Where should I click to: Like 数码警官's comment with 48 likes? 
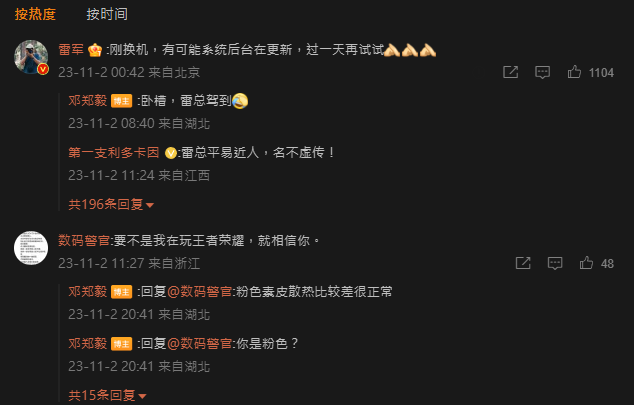click(586, 263)
